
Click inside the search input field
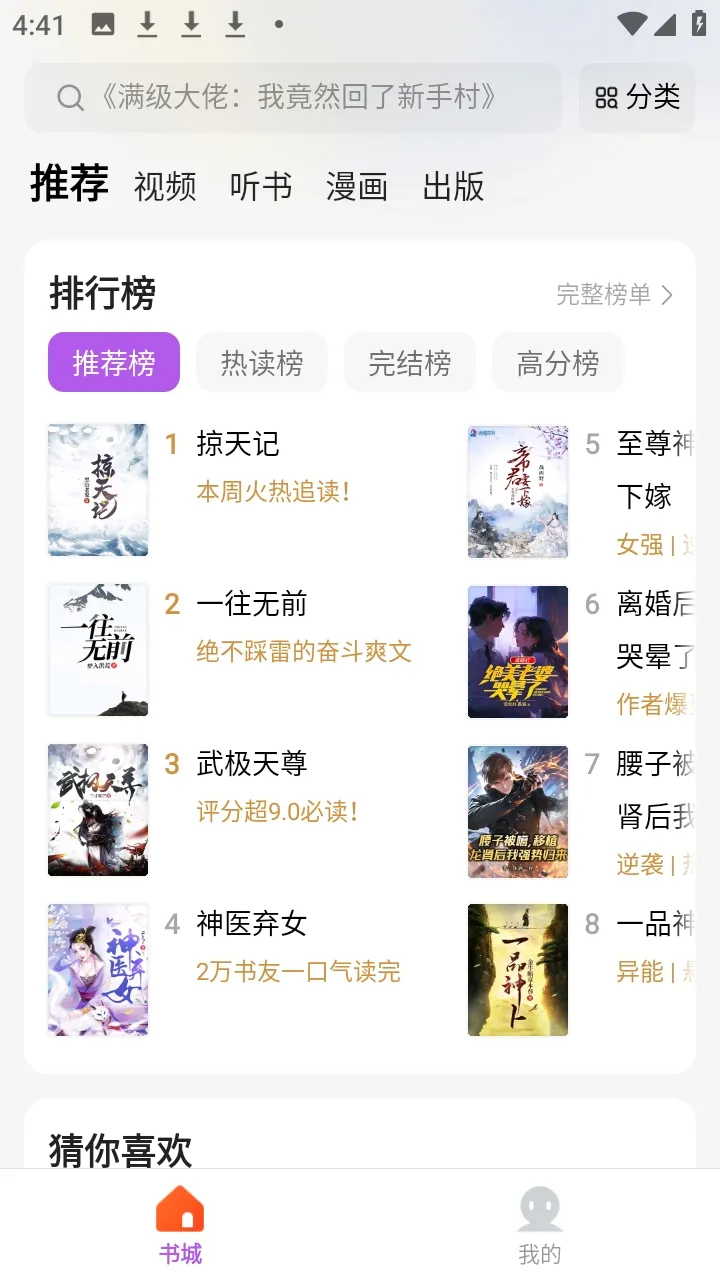click(x=300, y=97)
